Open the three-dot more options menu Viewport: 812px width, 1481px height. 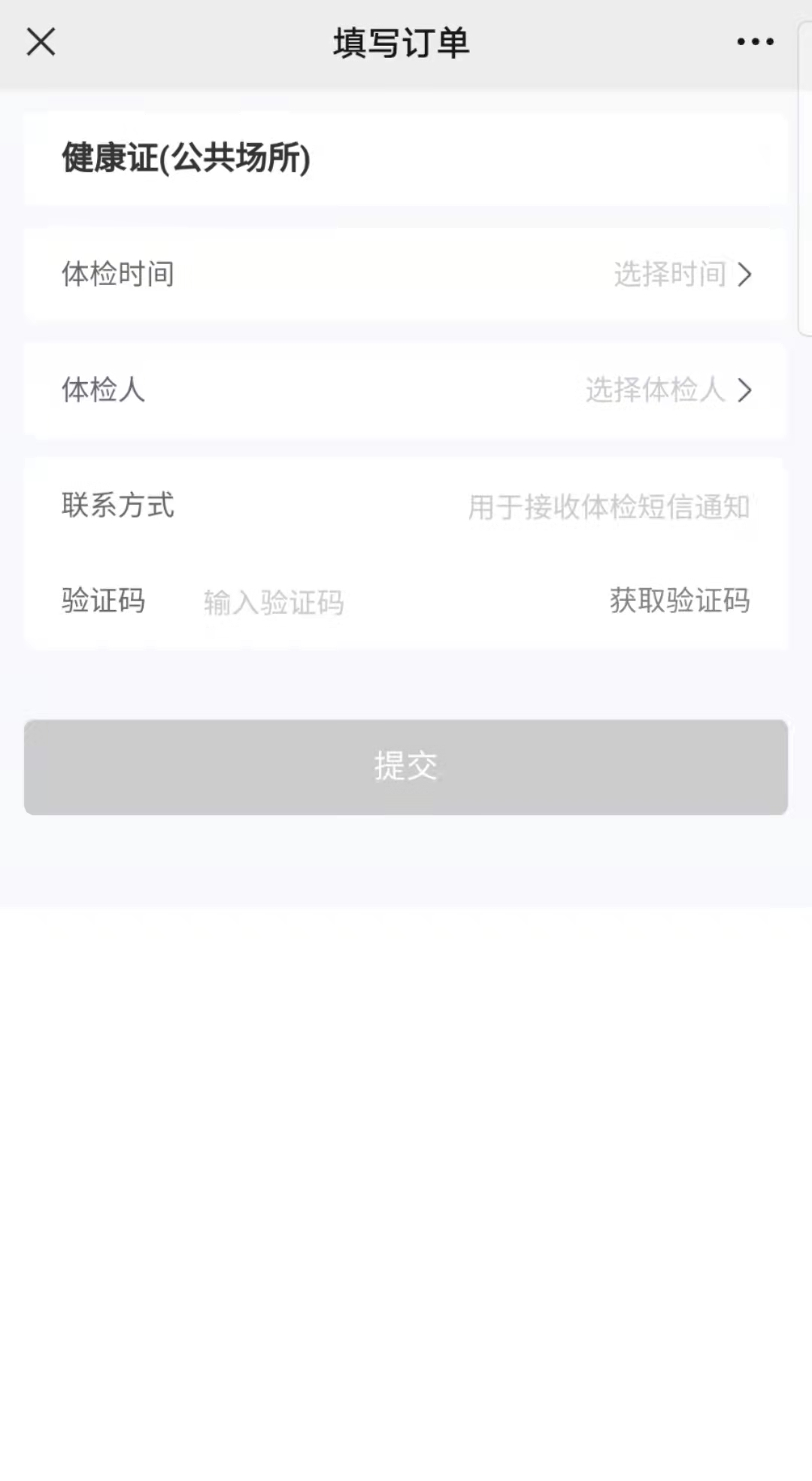pyautogui.click(x=755, y=42)
